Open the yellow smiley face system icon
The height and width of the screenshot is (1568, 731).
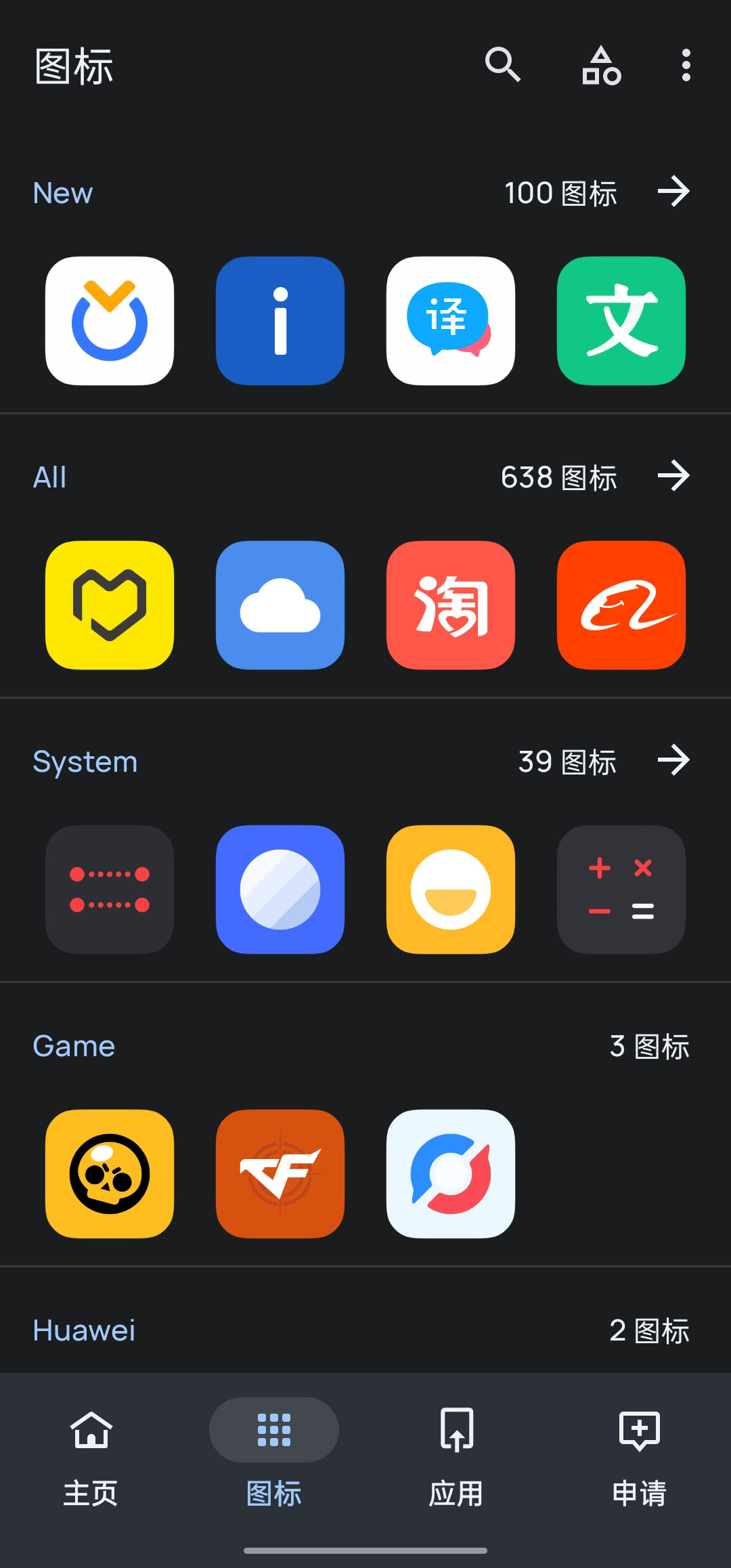451,890
